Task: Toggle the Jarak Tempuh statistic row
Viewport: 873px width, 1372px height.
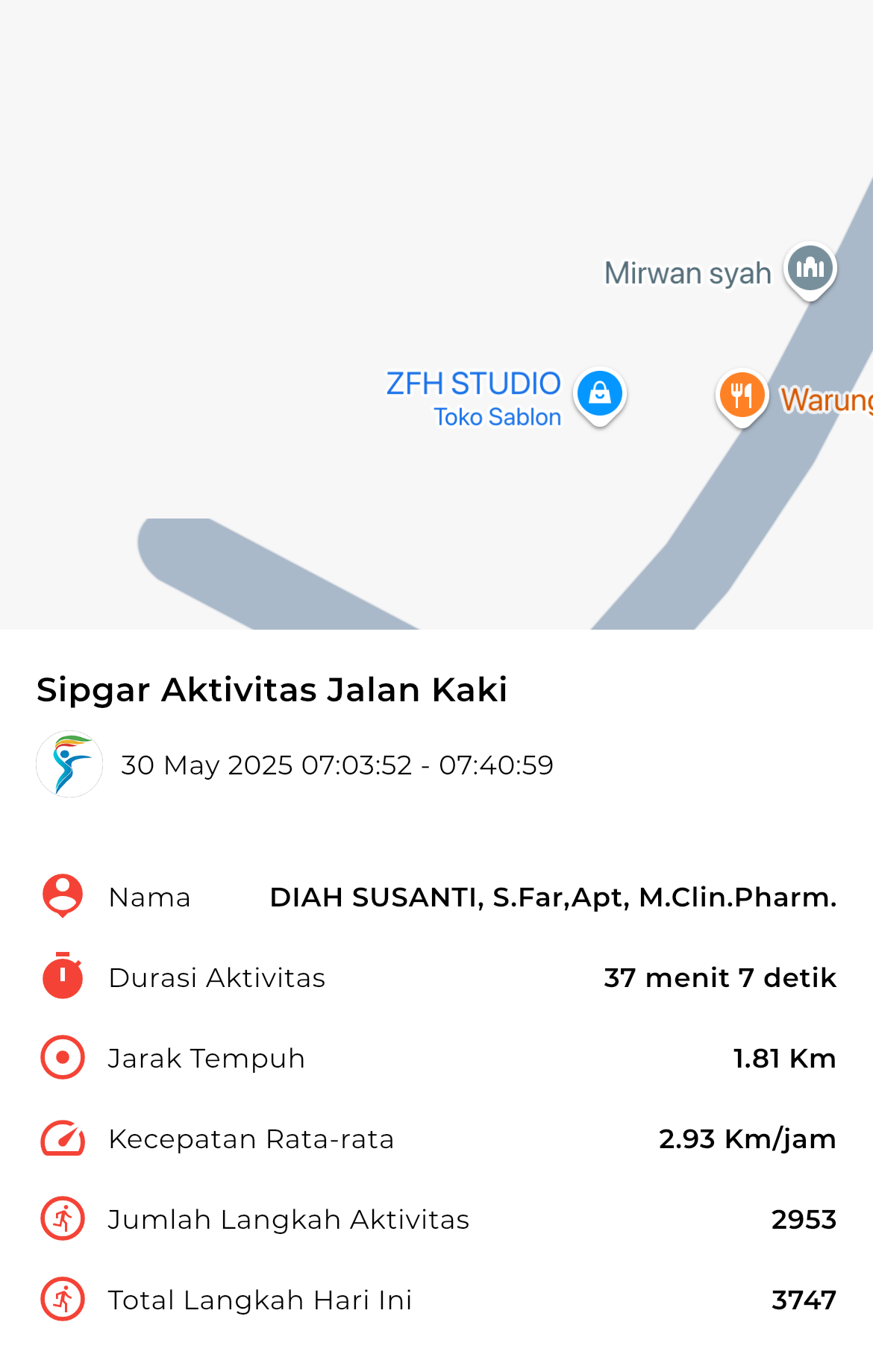Action: [436, 1058]
